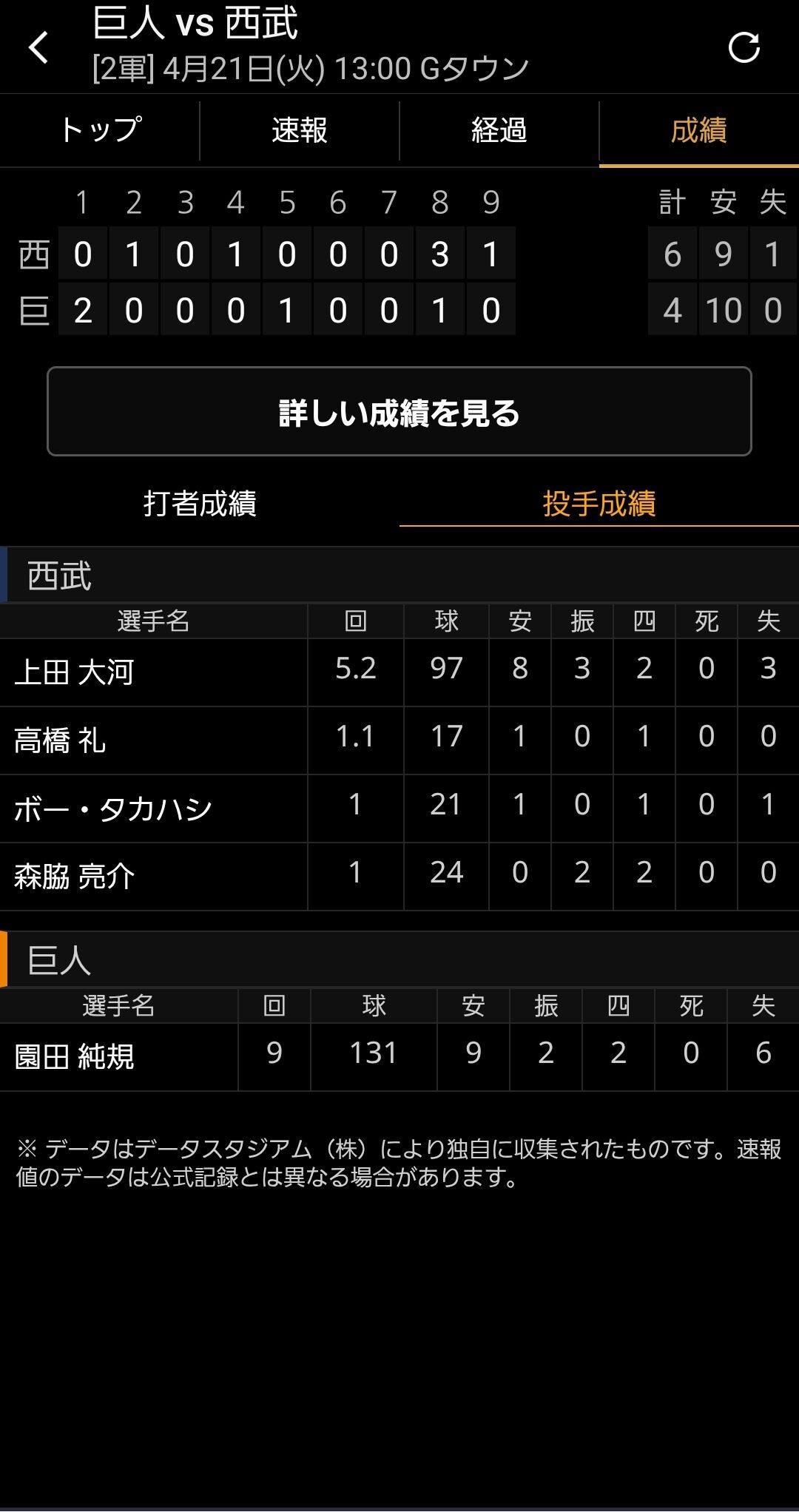
Task: Tap 詳しい成績を見る button
Action: [x=399, y=411]
